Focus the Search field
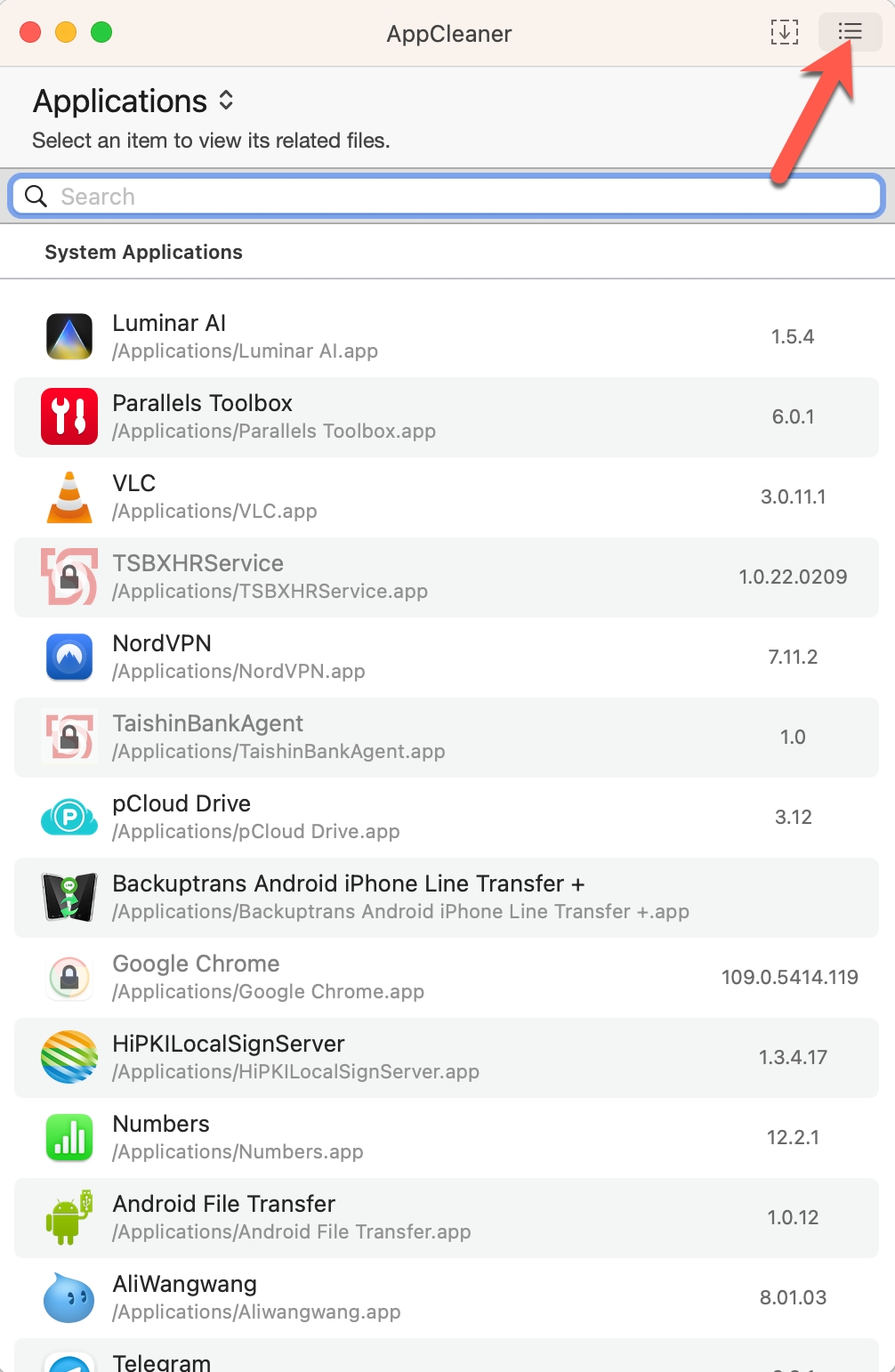Viewport: 895px width, 1372px height. (445, 197)
